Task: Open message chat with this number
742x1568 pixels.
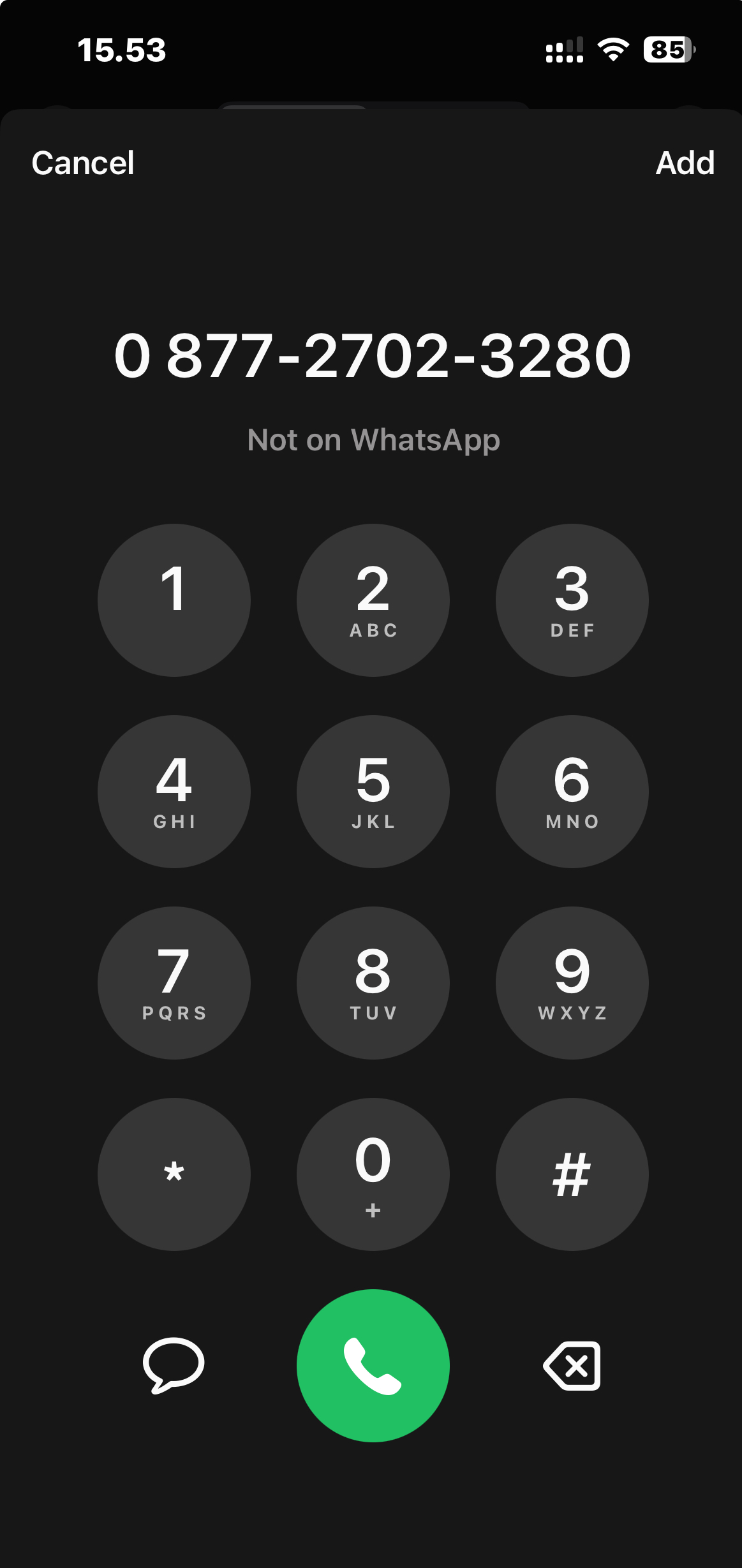Action: pyautogui.click(x=174, y=1365)
